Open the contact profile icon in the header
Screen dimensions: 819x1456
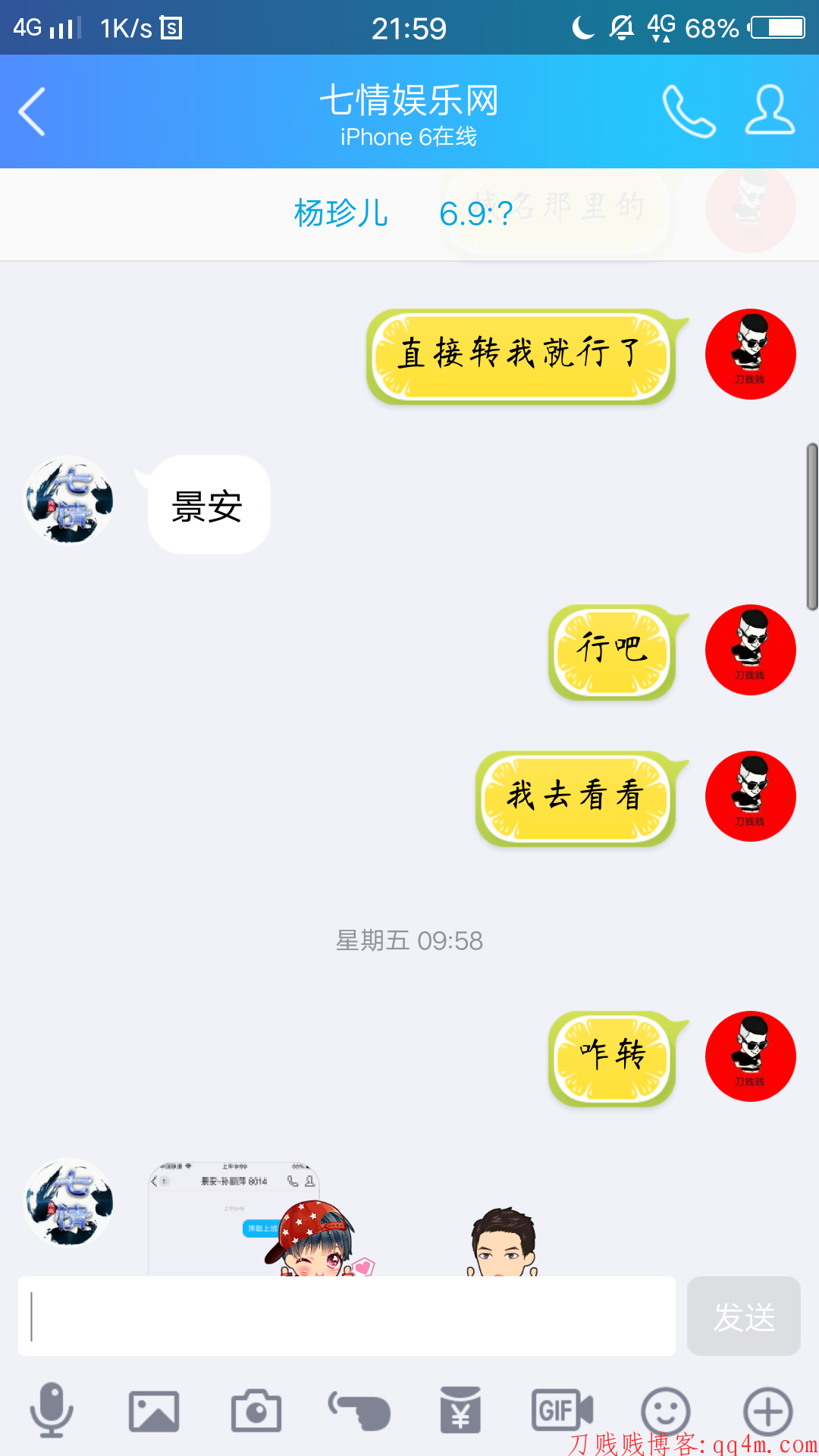click(x=770, y=111)
